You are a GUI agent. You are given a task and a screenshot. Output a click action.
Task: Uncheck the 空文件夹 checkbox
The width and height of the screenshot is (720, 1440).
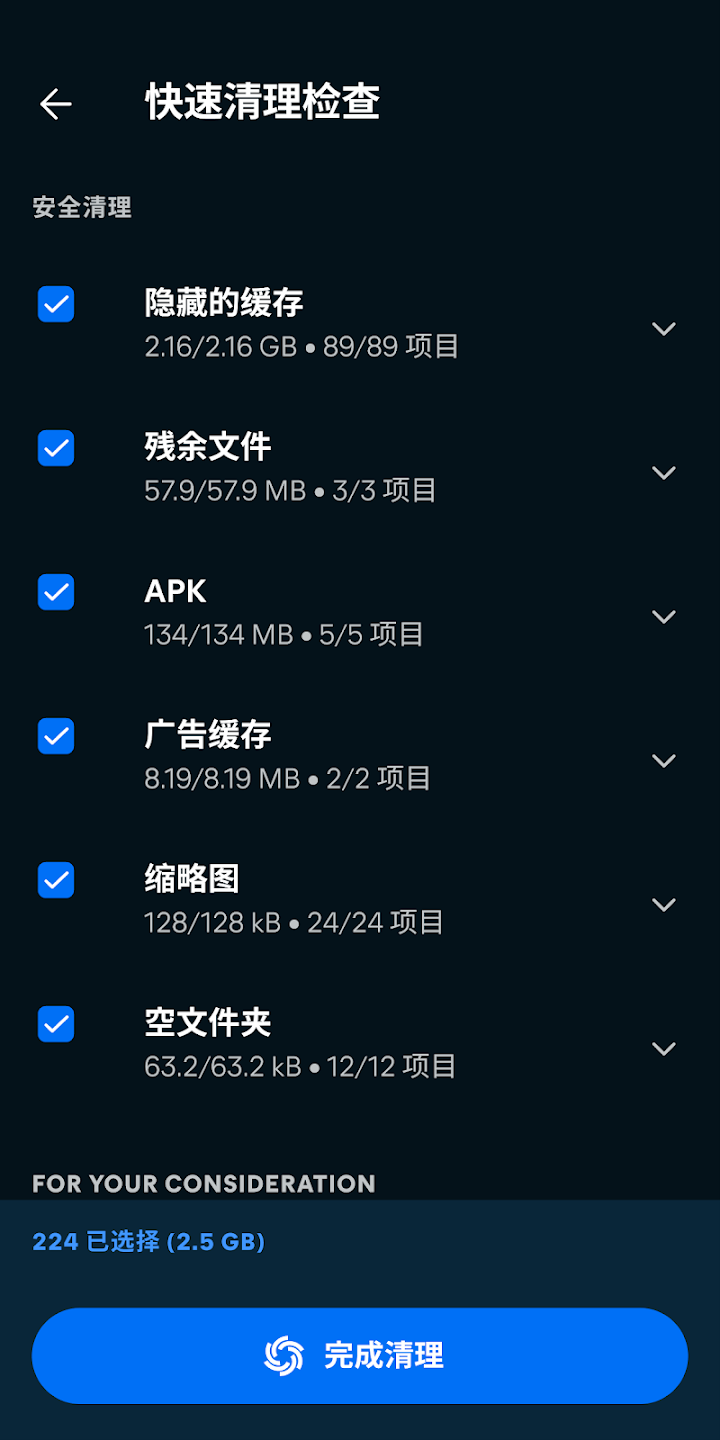point(55,1024)
